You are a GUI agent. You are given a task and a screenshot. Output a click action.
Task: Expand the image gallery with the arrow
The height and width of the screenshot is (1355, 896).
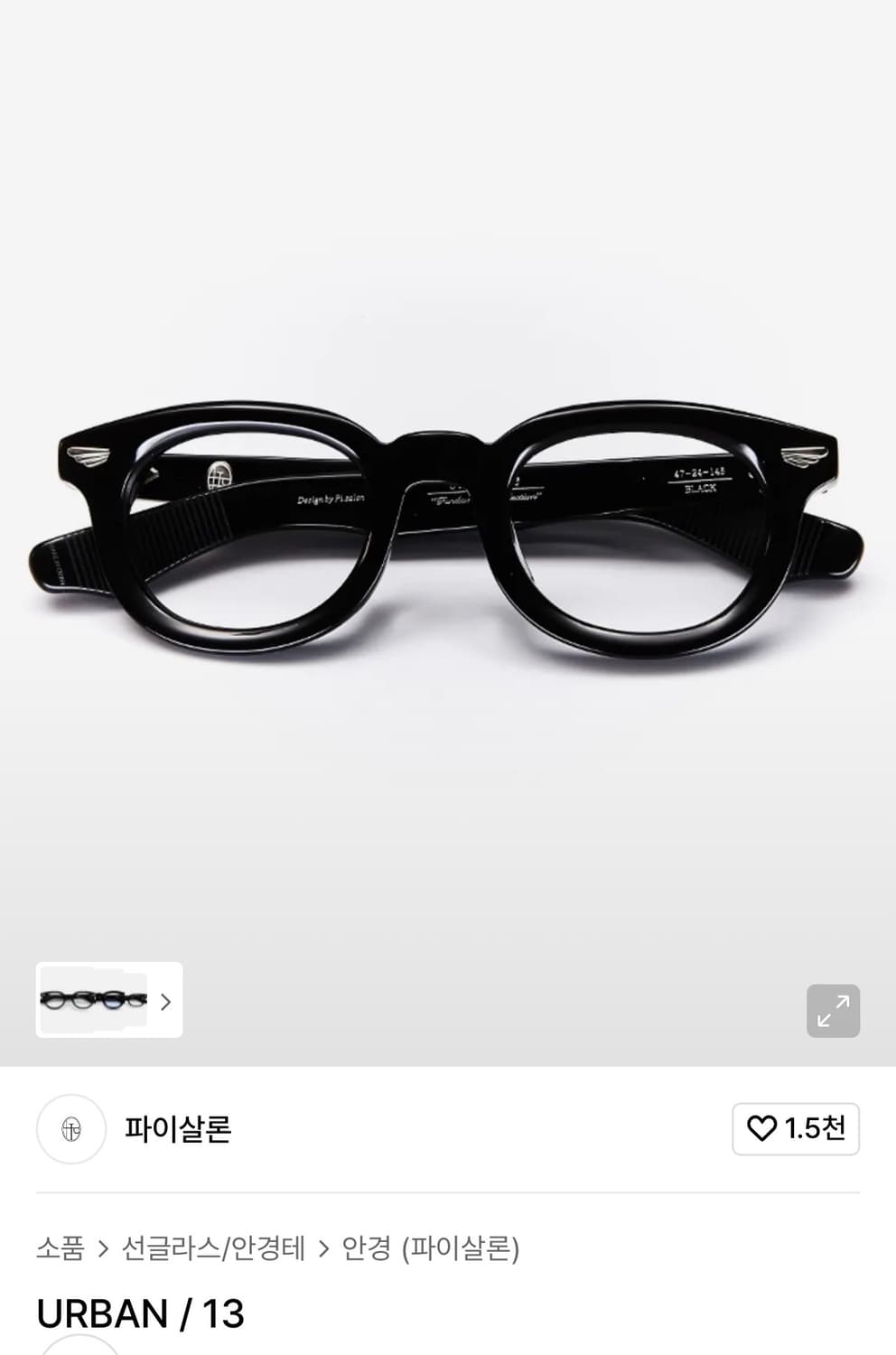(x=833, y=1010)
